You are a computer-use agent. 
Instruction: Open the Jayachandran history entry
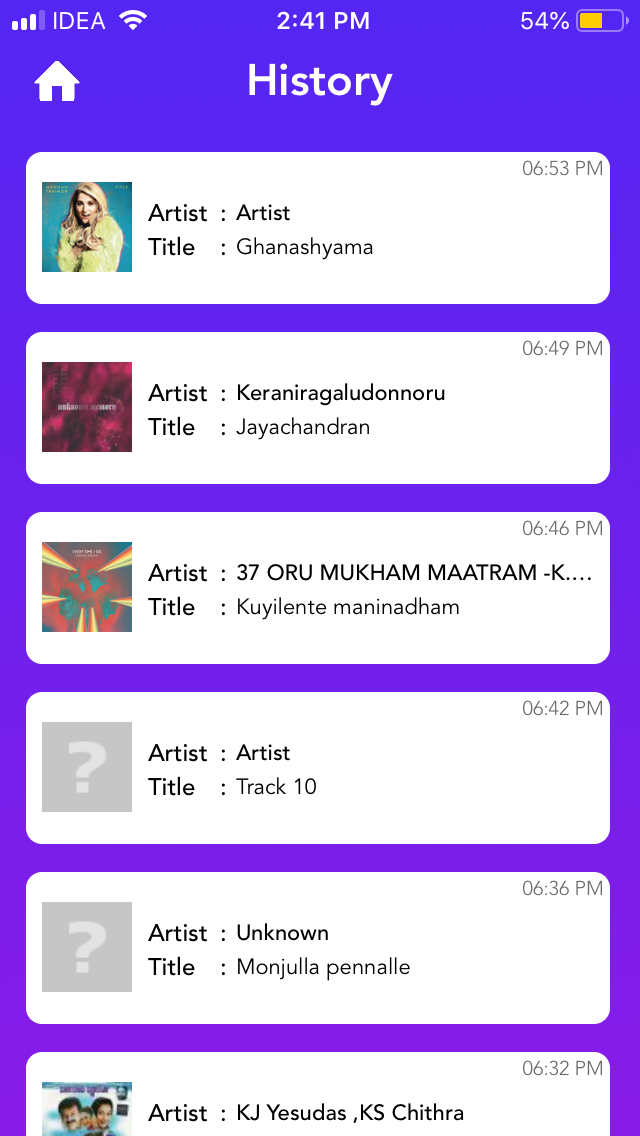coord(318,408)
